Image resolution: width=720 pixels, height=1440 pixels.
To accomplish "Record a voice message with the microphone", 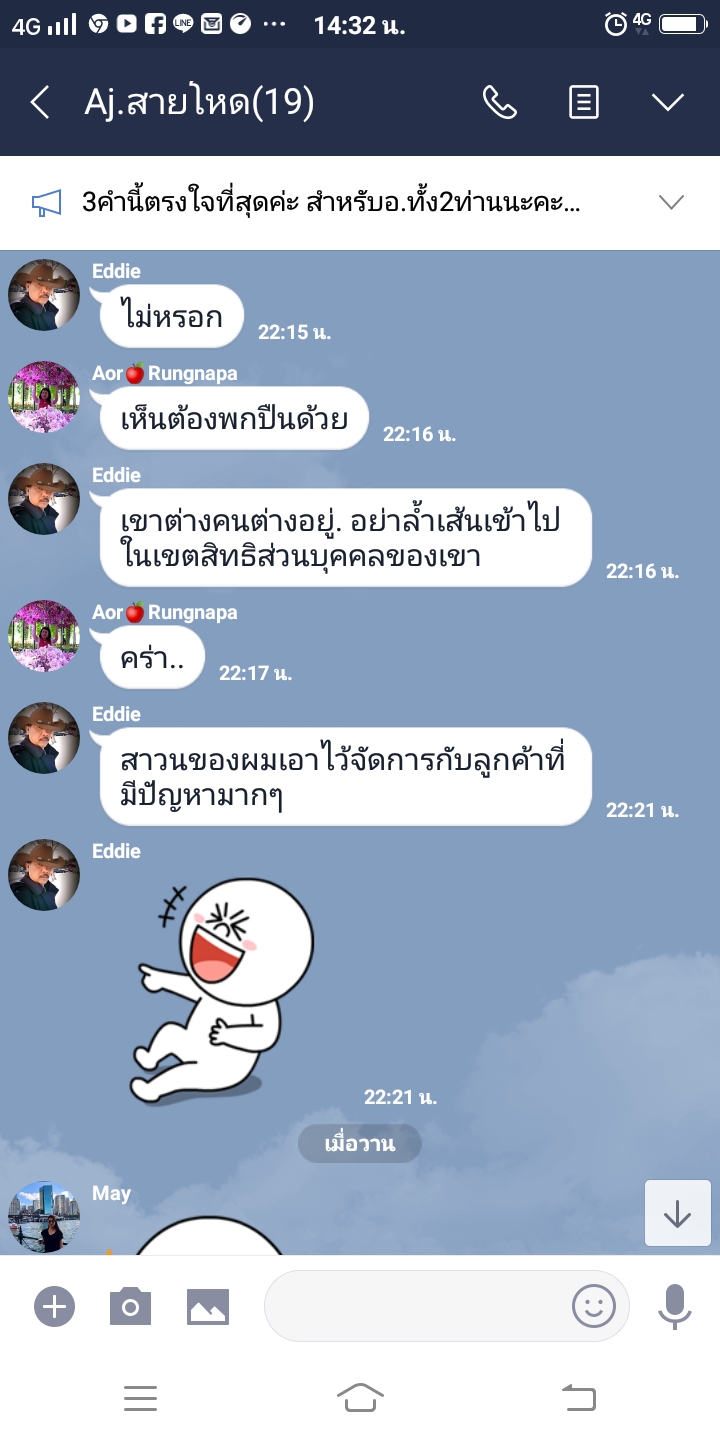I will (x=675, y=1306).
